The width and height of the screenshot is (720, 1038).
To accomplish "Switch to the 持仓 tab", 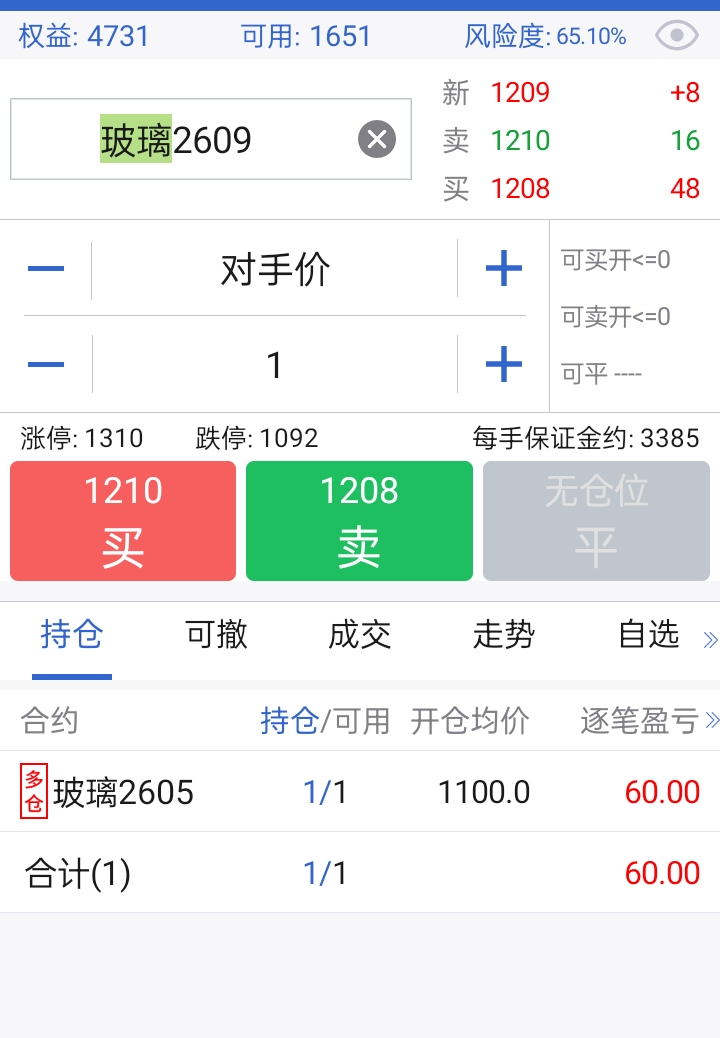I will 72,634.
